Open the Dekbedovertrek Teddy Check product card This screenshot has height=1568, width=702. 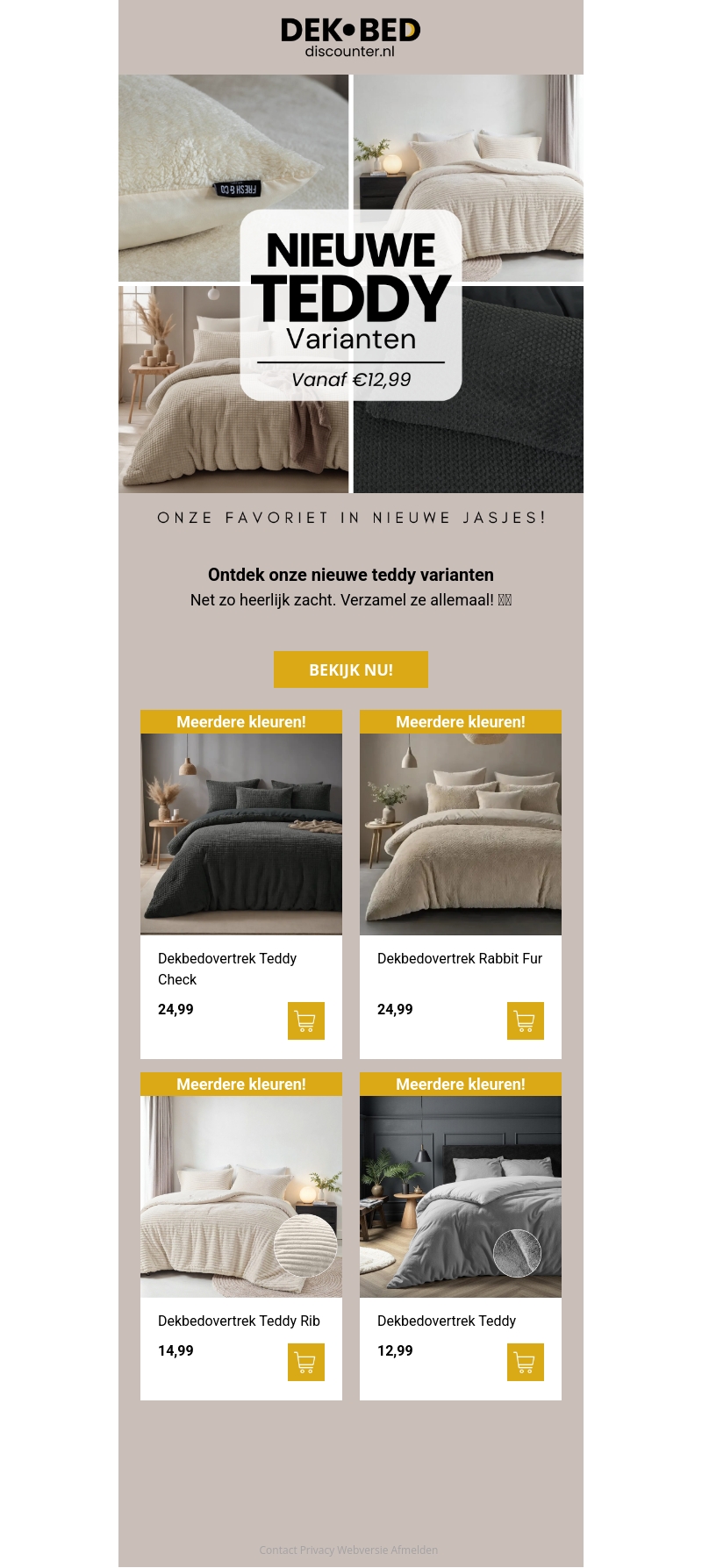(x=240, y=834)
